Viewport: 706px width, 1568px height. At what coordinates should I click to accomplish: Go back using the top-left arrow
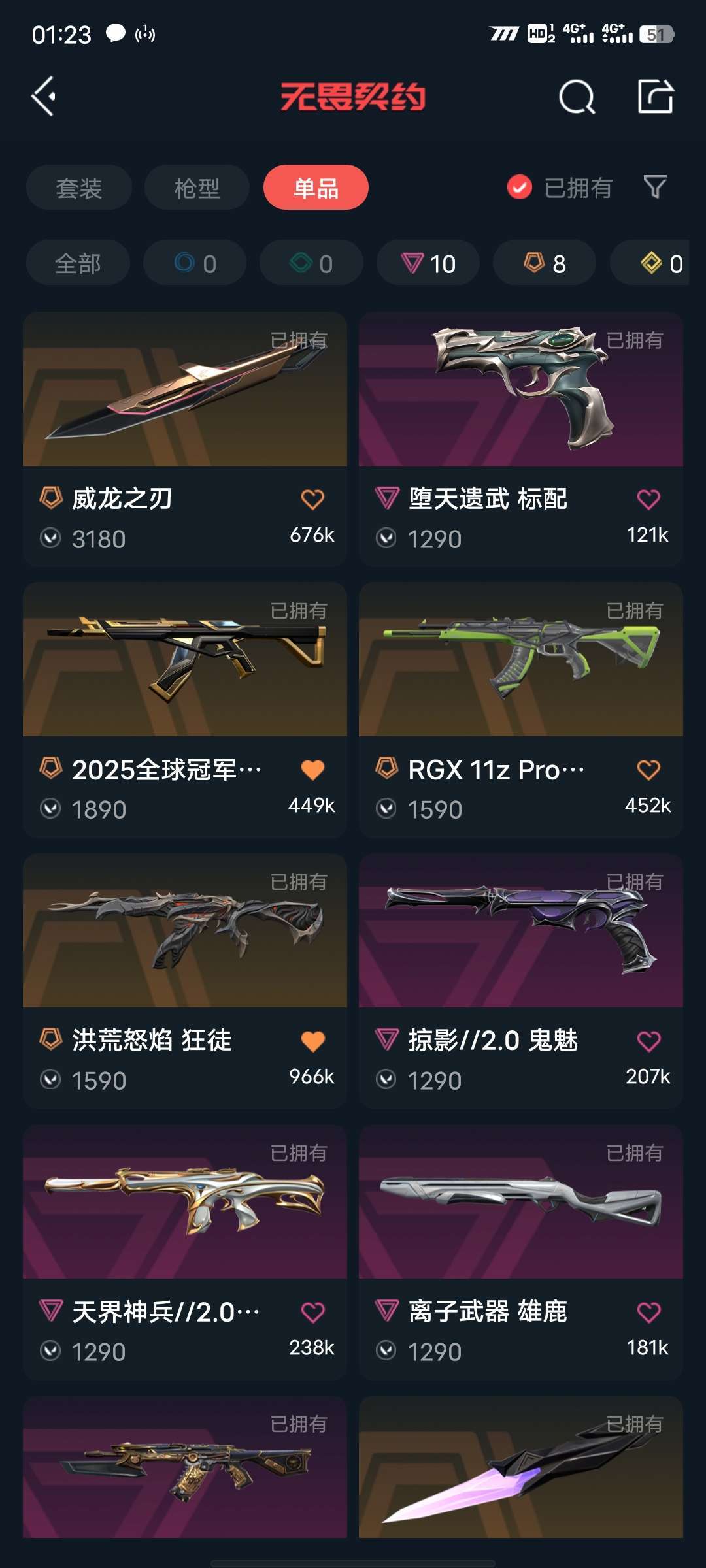point(44,97)
